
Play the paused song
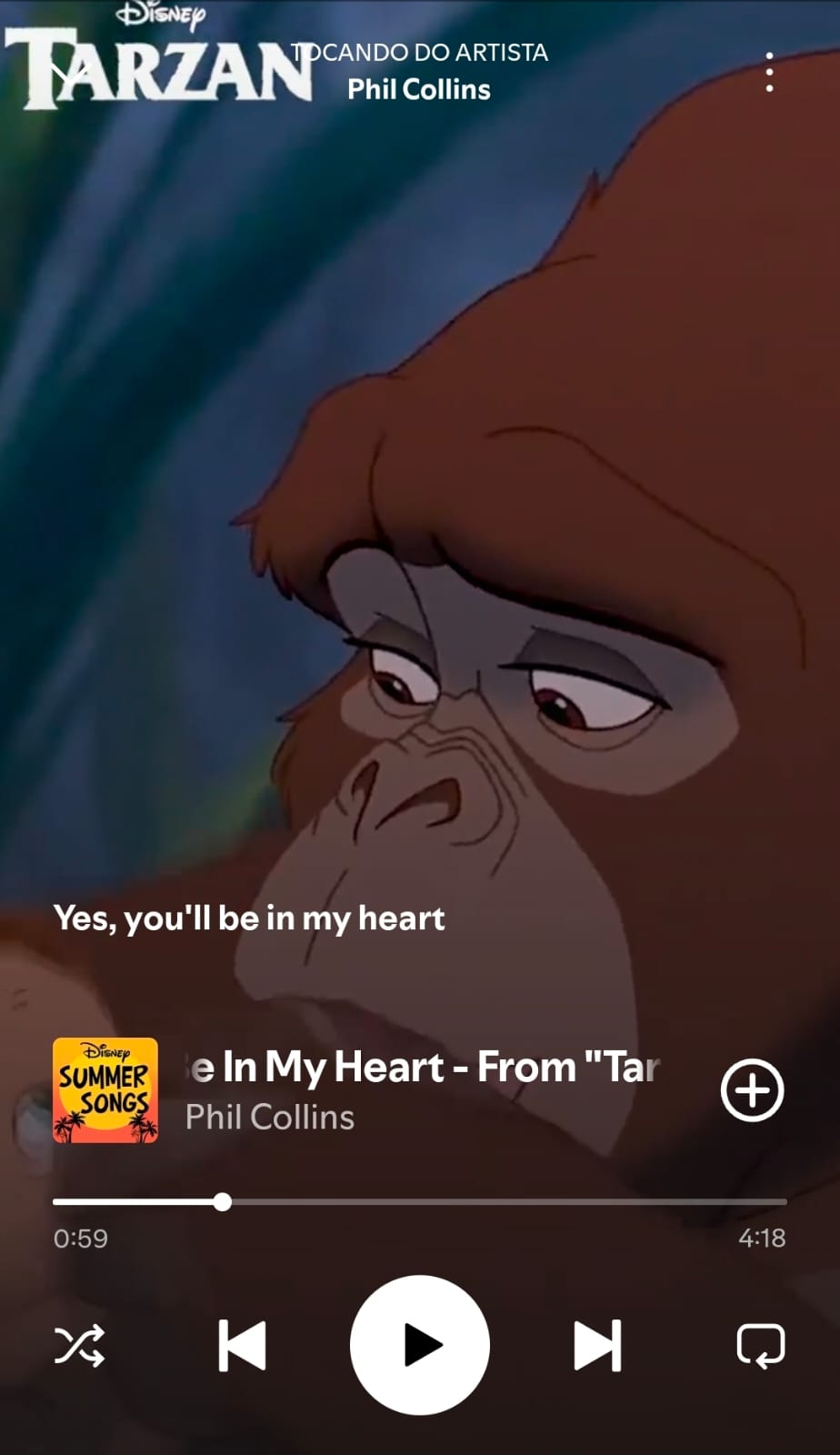[x=420, y=1345]
